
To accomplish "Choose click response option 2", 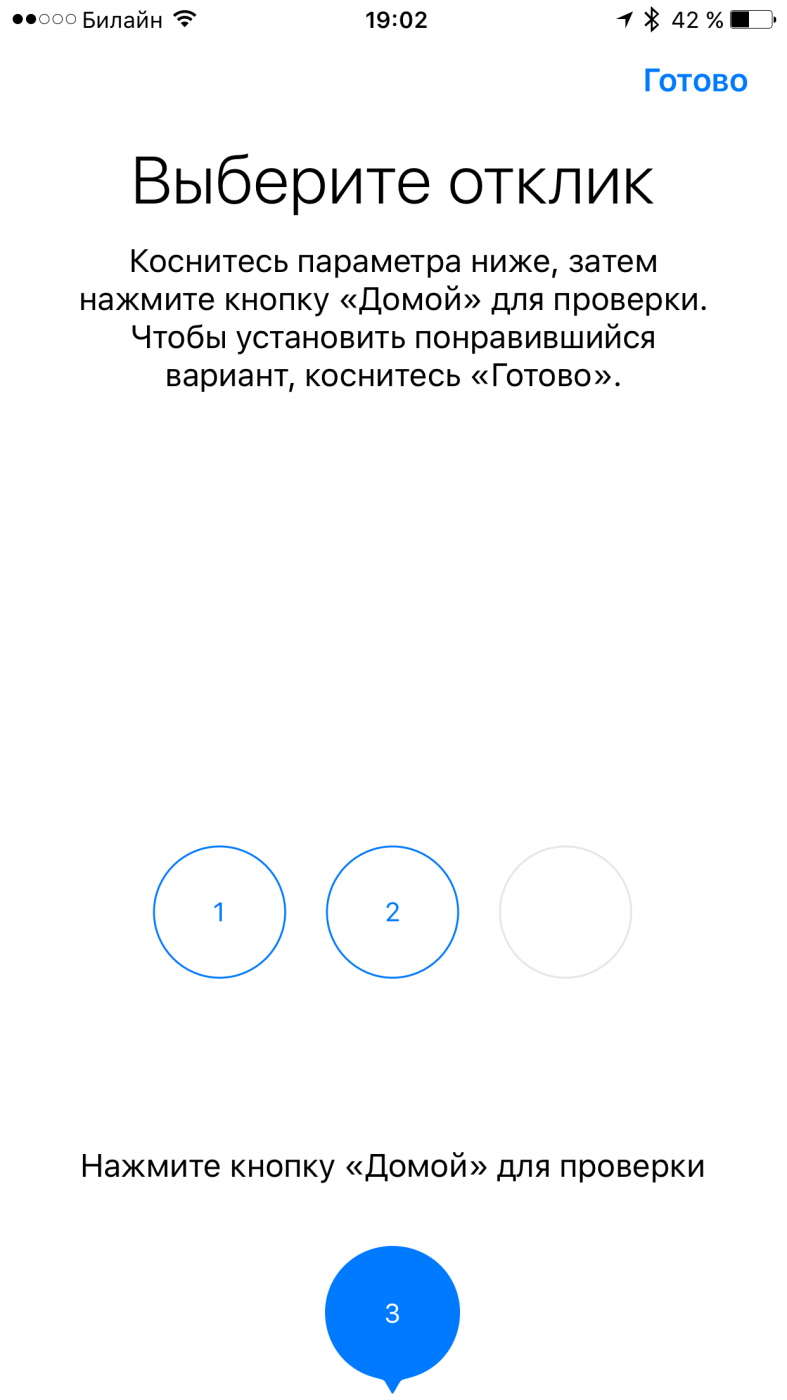I will 392,912.
